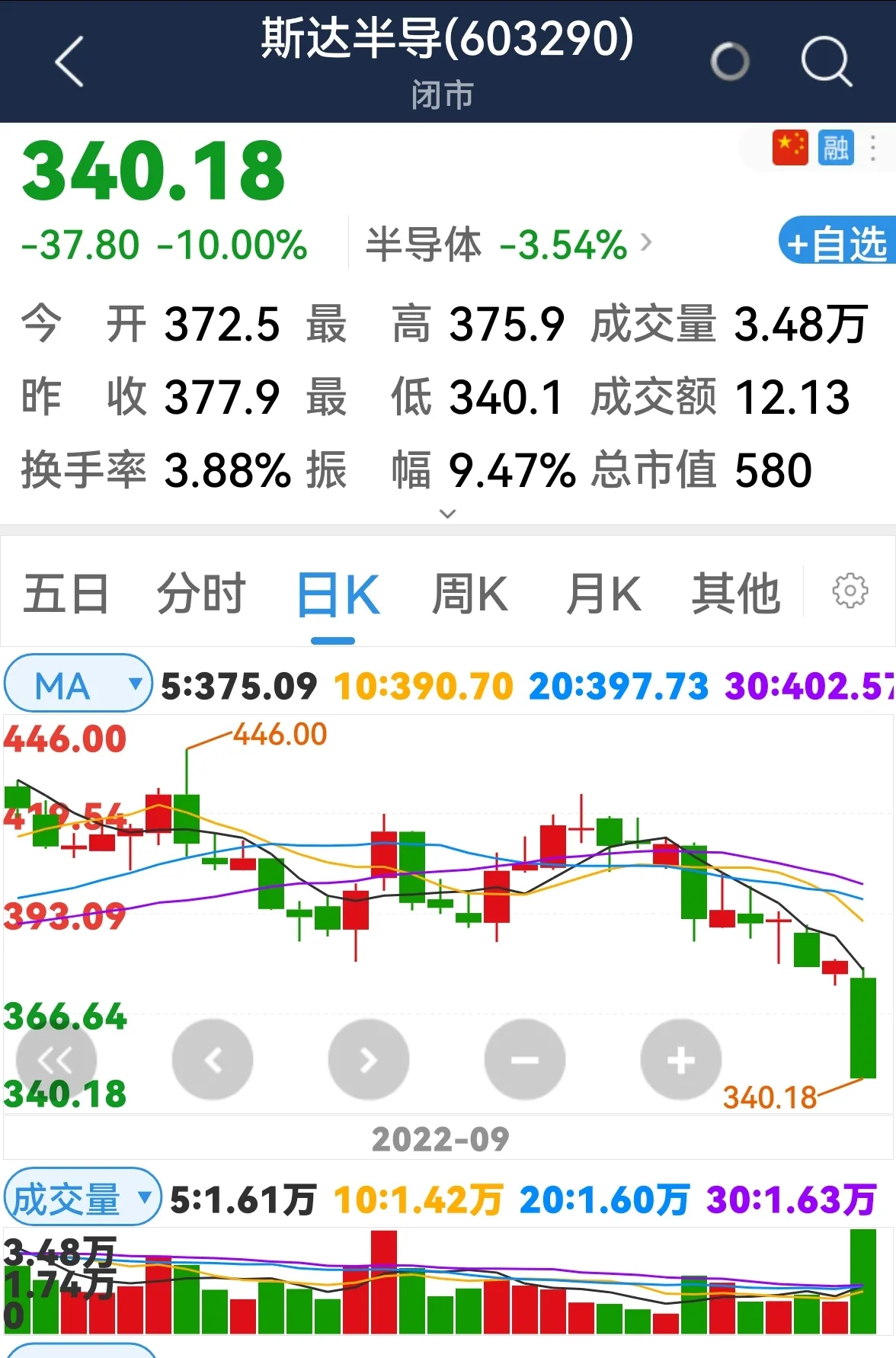Zoom in chart with plus button
This screenshot has width=896, height=1358.
point(681,1059)
